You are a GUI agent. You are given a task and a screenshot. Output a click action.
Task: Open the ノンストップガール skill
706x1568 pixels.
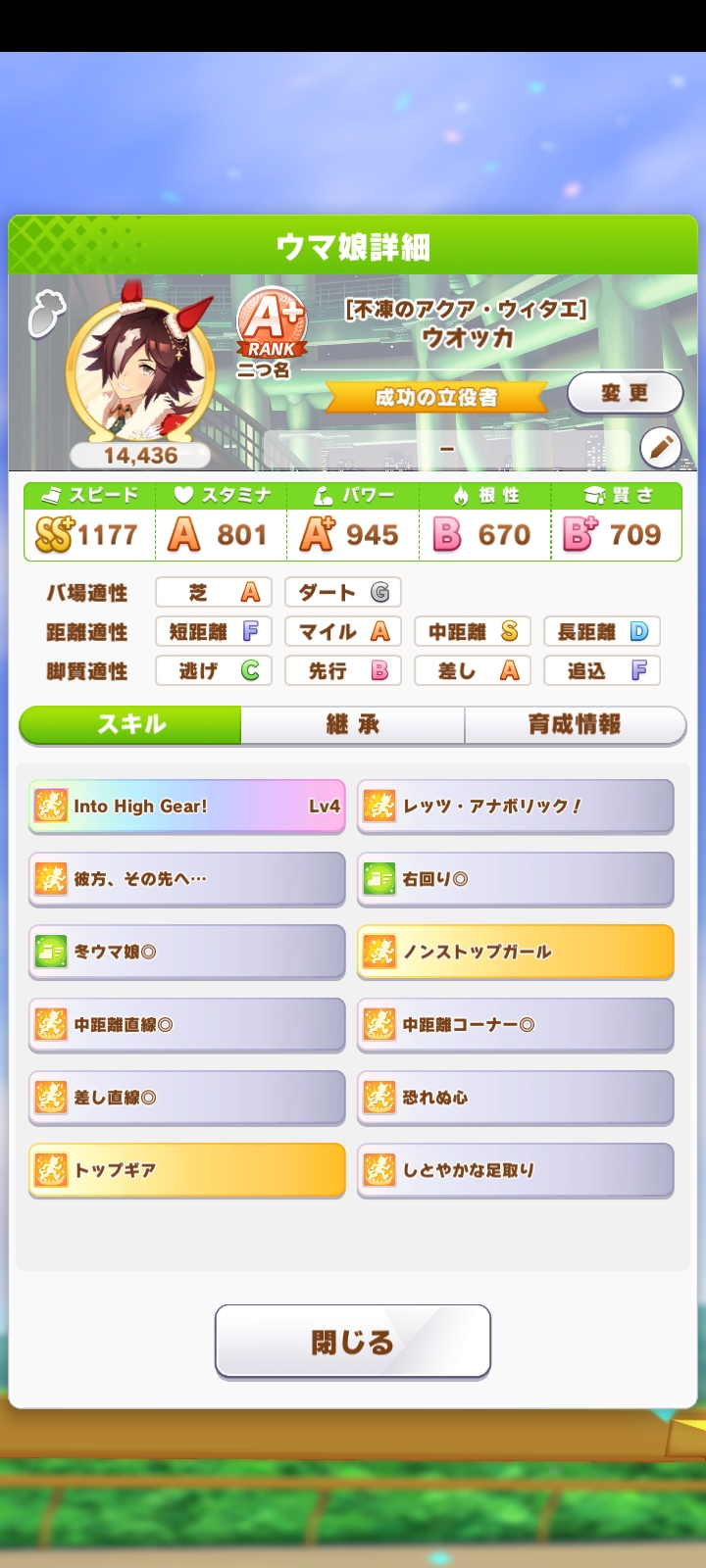(x=516, y=952)
